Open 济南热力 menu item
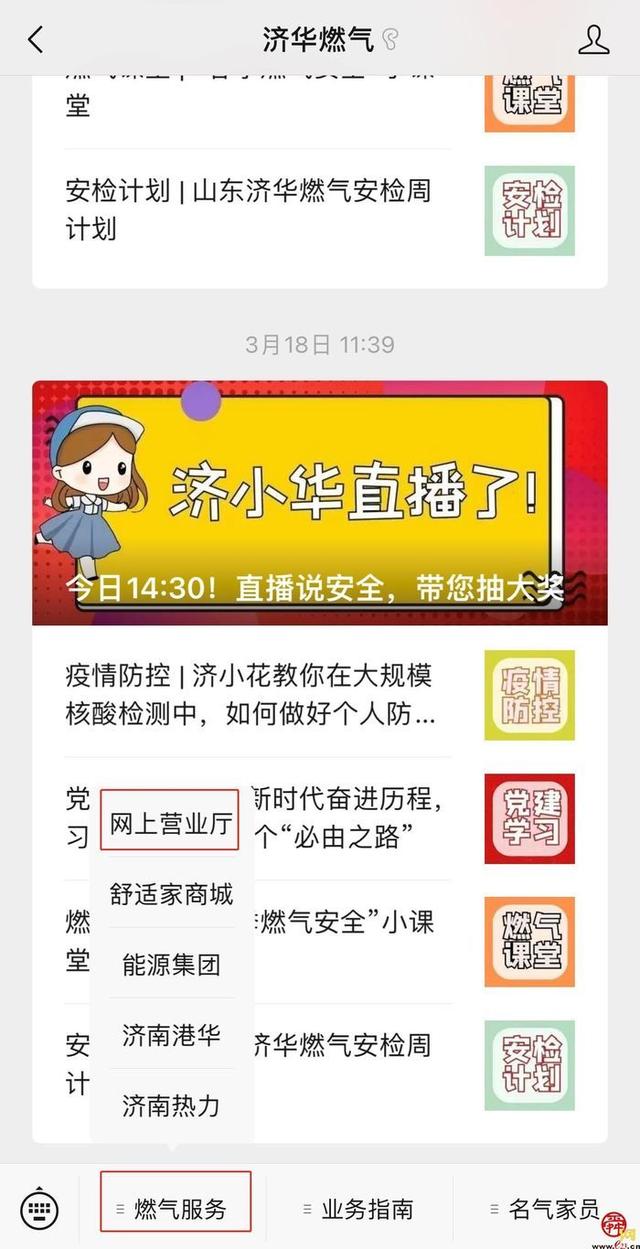640x1249 pixels. (x=171, y=1105)
